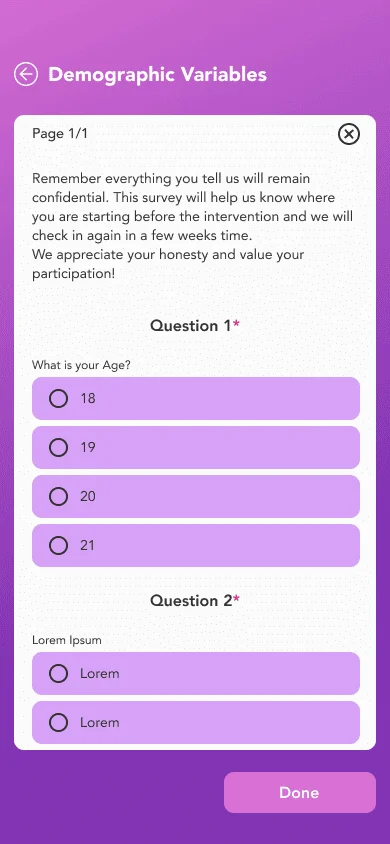Go back using the arrow beside Demographic Variables

(26, 74)
